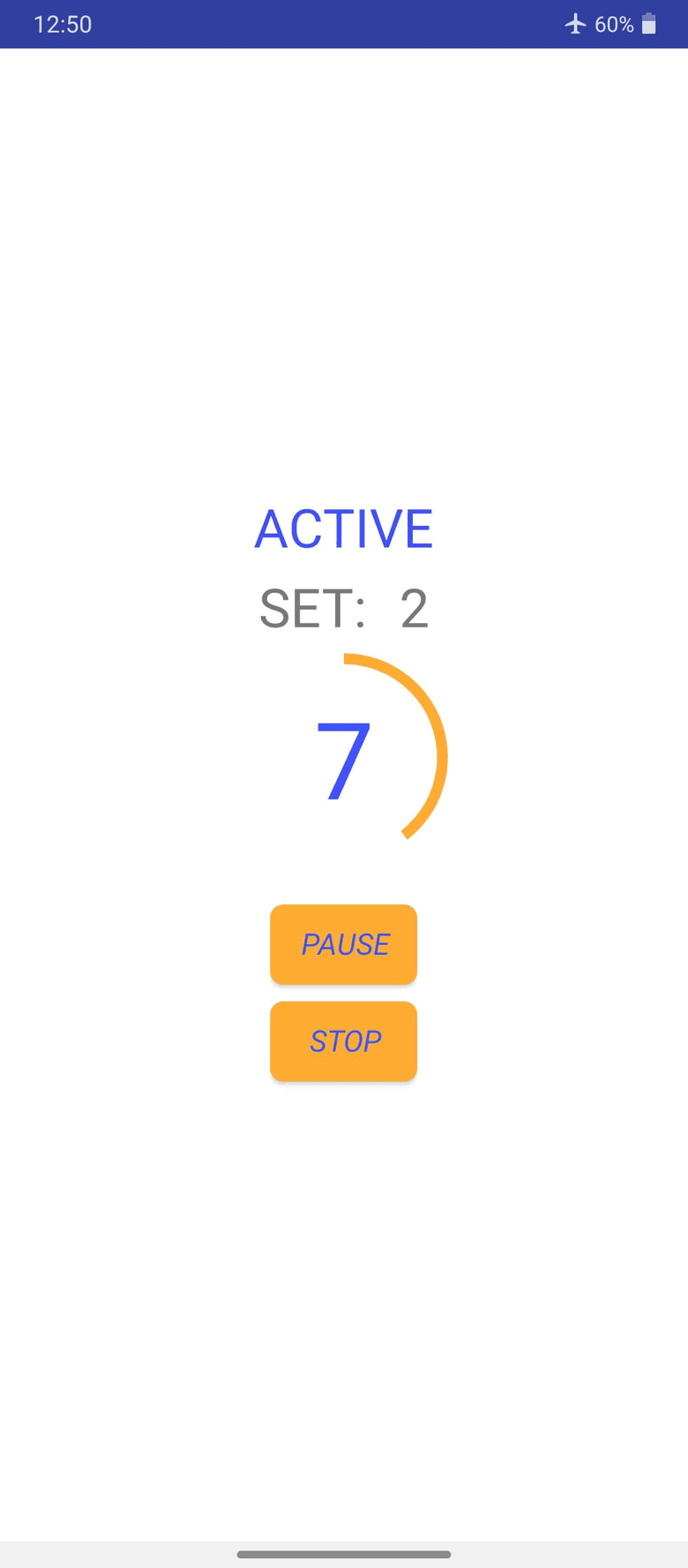Stop the current workout timer
The image size is (688, 1568).
[343, 1041]
